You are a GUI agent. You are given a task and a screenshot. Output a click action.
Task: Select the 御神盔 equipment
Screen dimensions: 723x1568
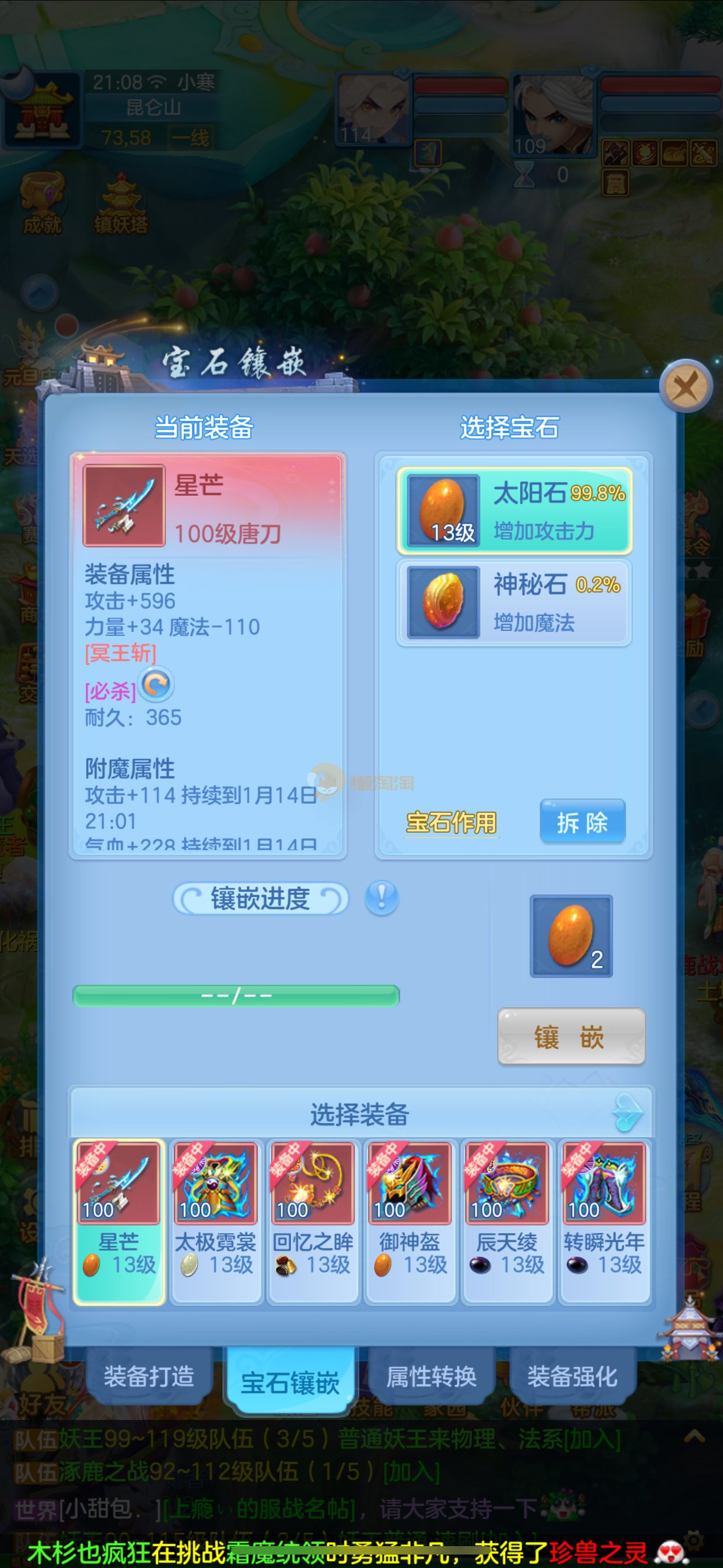(410, 1221)
